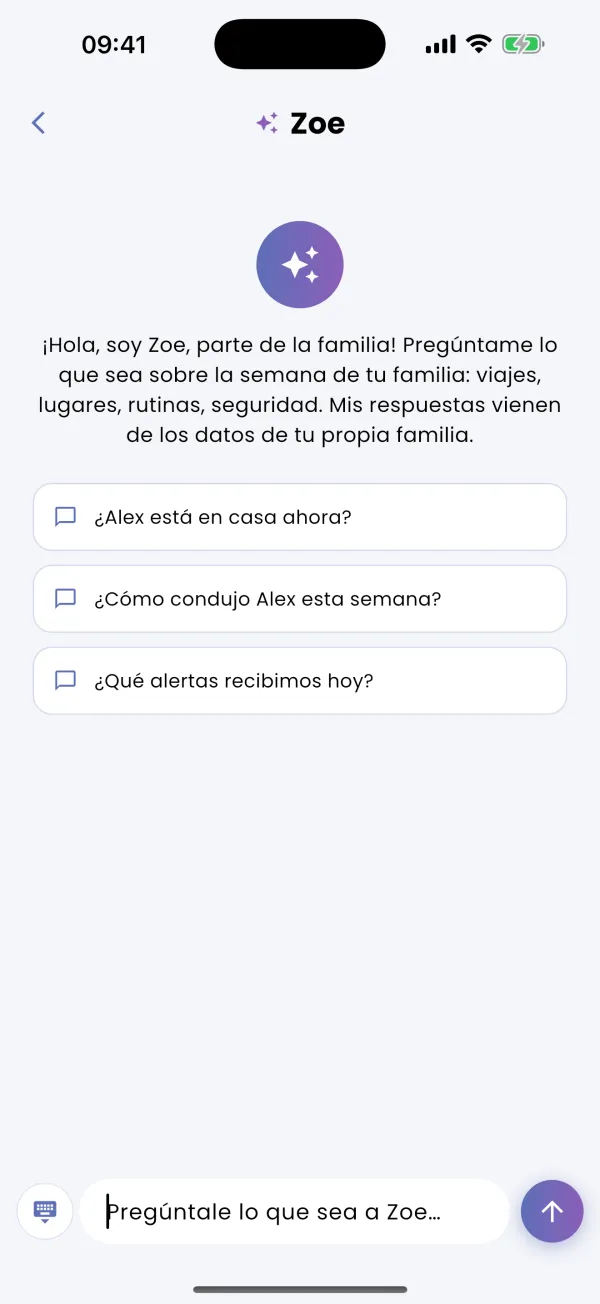Go back using the top-left arrow
Image resolution: width=600 pixels, height=1304 pixels.
pos(38,123)
